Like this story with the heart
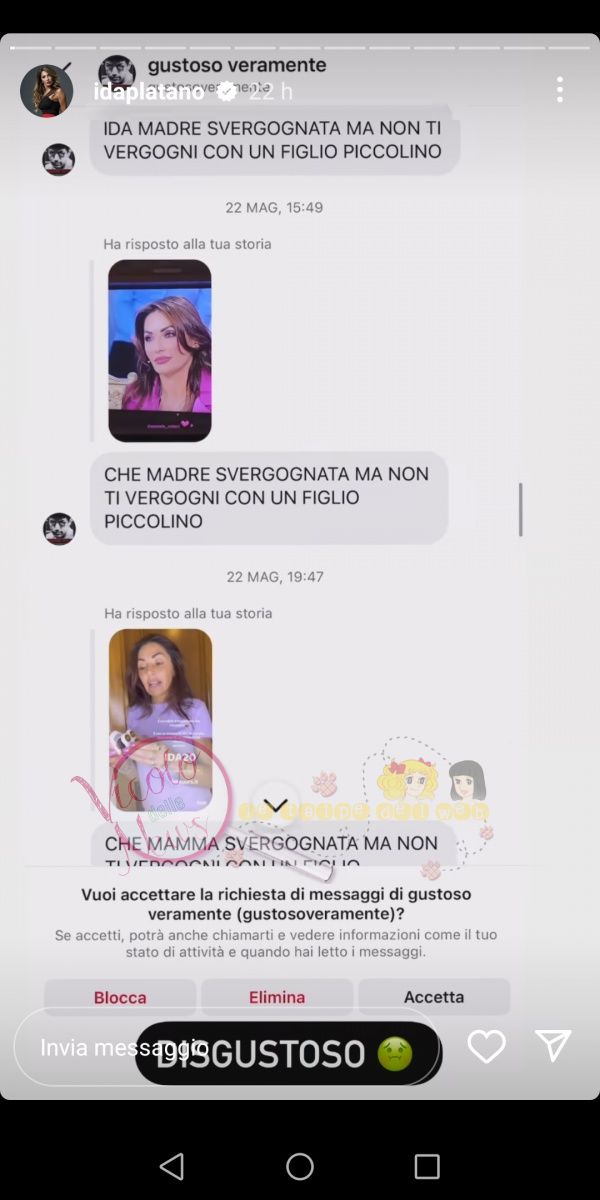 click(x=487, y=1046)
